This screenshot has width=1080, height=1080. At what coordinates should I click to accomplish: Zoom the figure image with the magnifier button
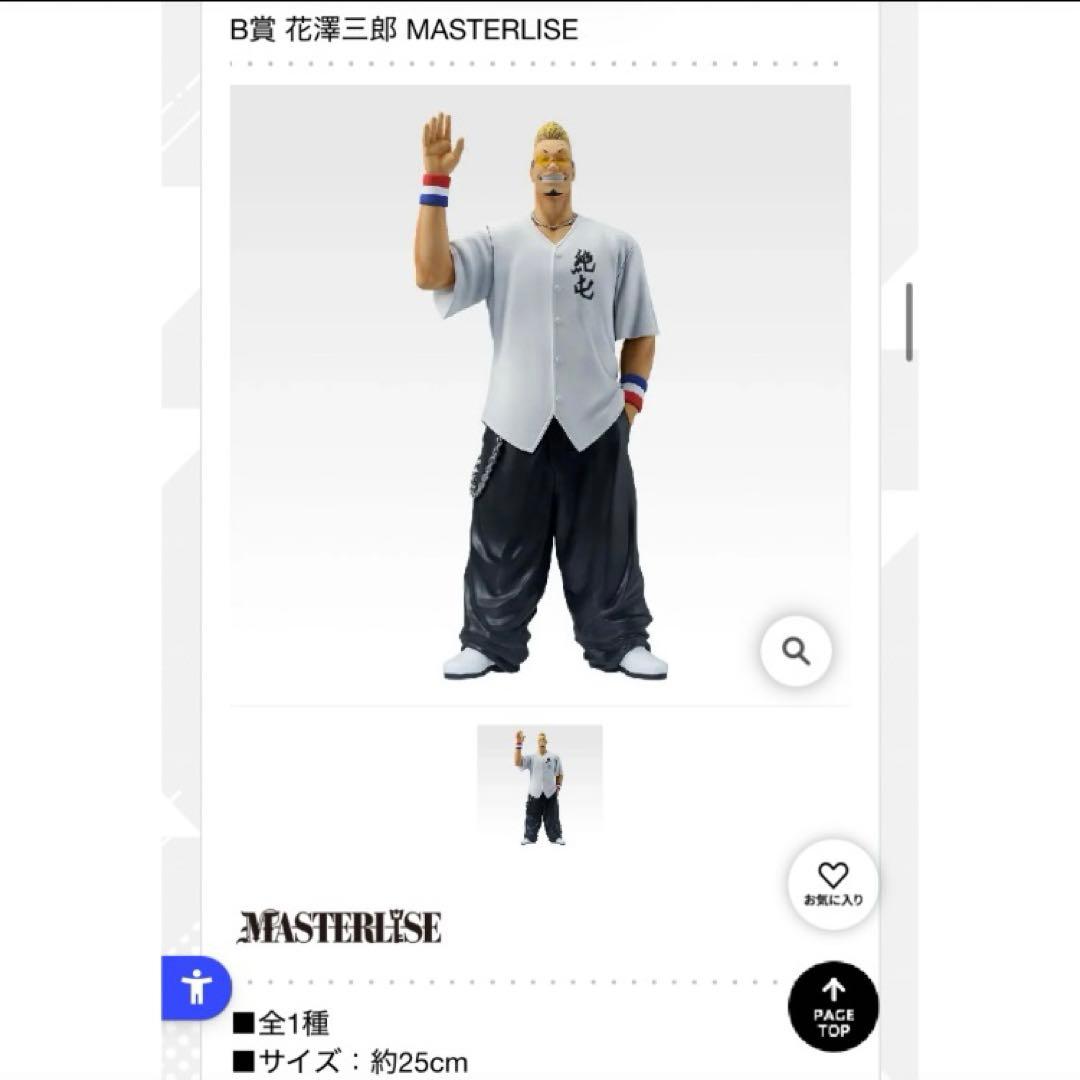point(796,651)
